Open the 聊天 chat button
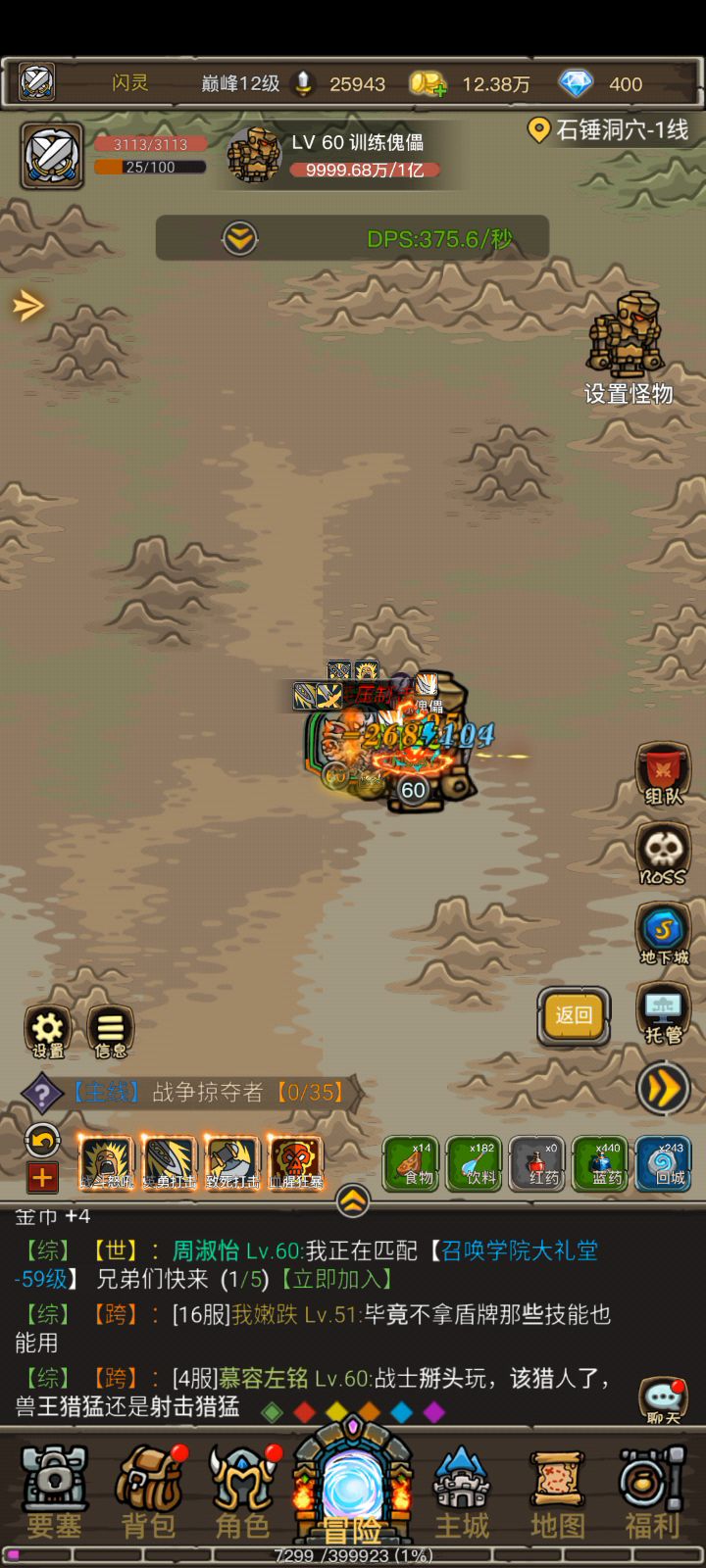The image size is (706, 1568). pyautogui.click(x=663, y=1401)
